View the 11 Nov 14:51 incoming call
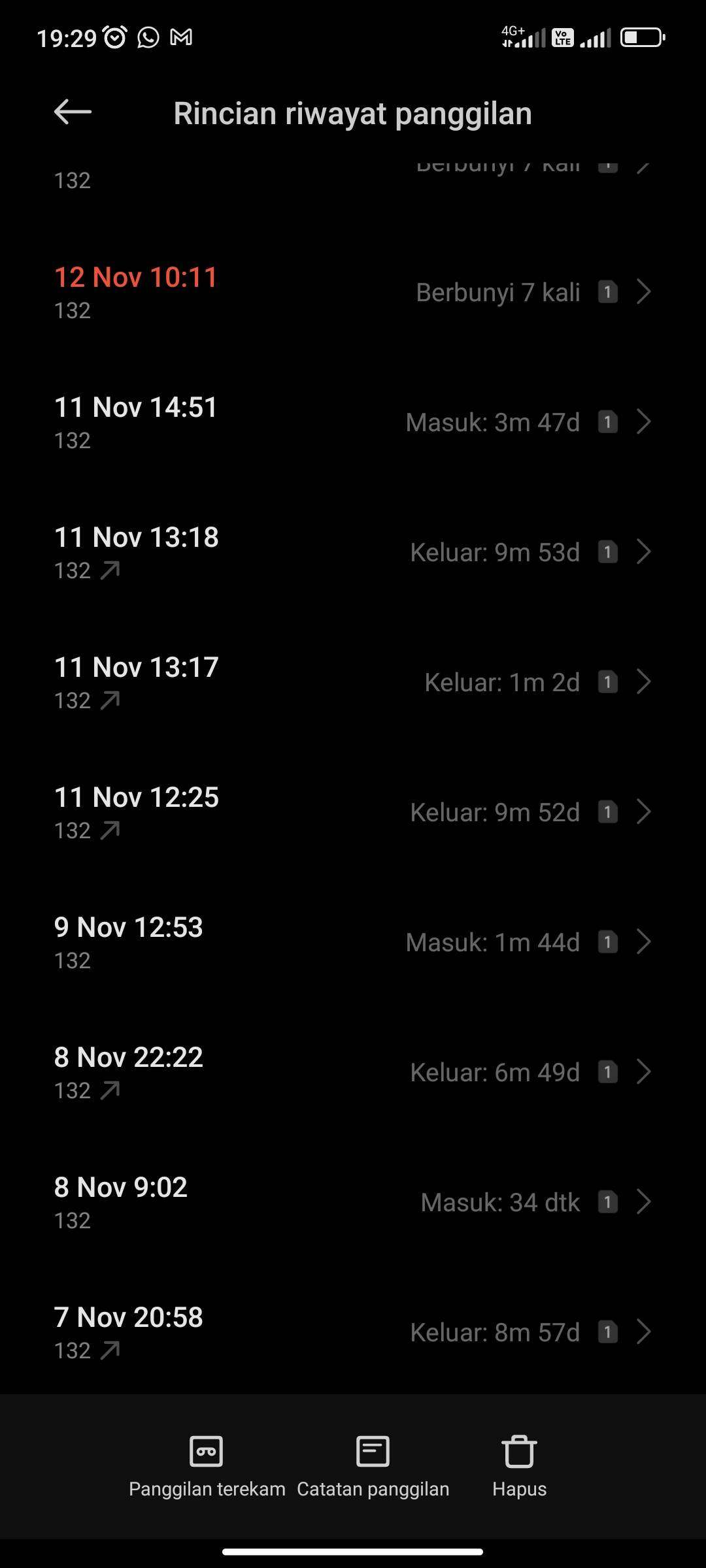The image size is (706, 1568). coord(353,422)
